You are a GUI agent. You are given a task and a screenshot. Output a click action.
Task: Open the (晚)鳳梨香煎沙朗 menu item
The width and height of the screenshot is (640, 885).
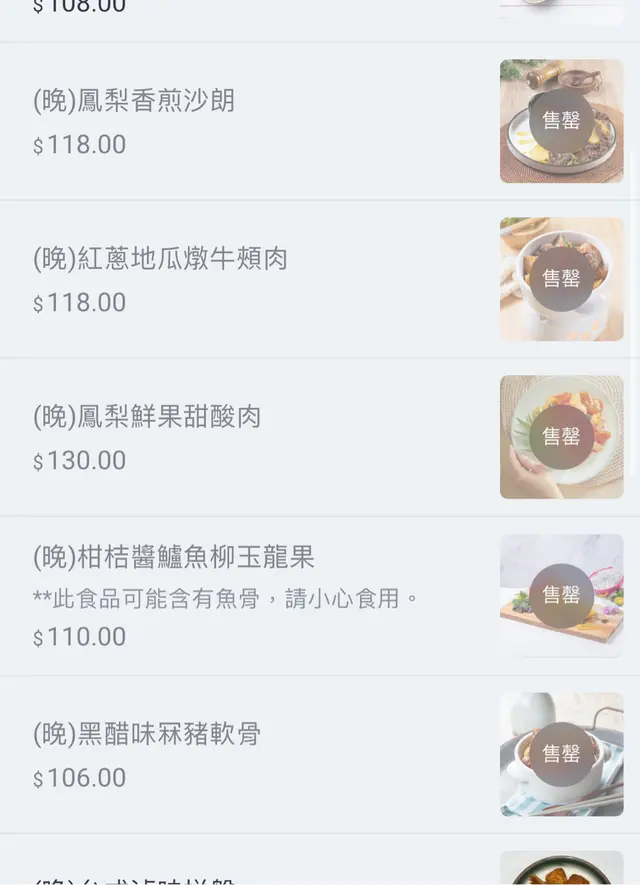pos(134,102)
